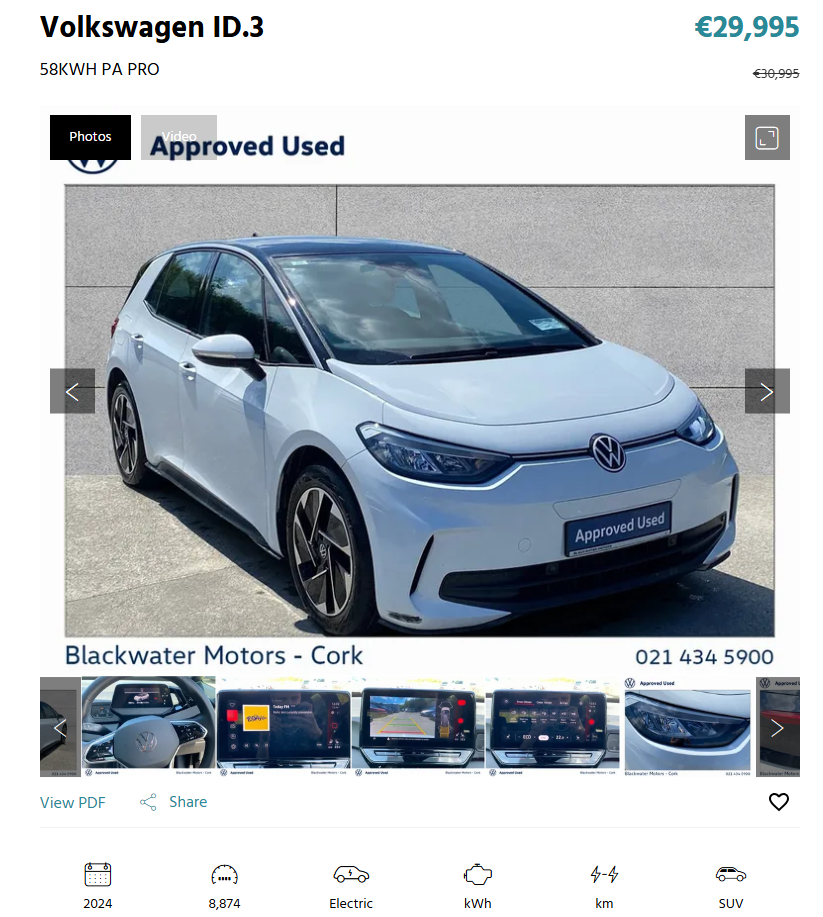
Task: Open the View PDF link
Action: coord(72,802)
